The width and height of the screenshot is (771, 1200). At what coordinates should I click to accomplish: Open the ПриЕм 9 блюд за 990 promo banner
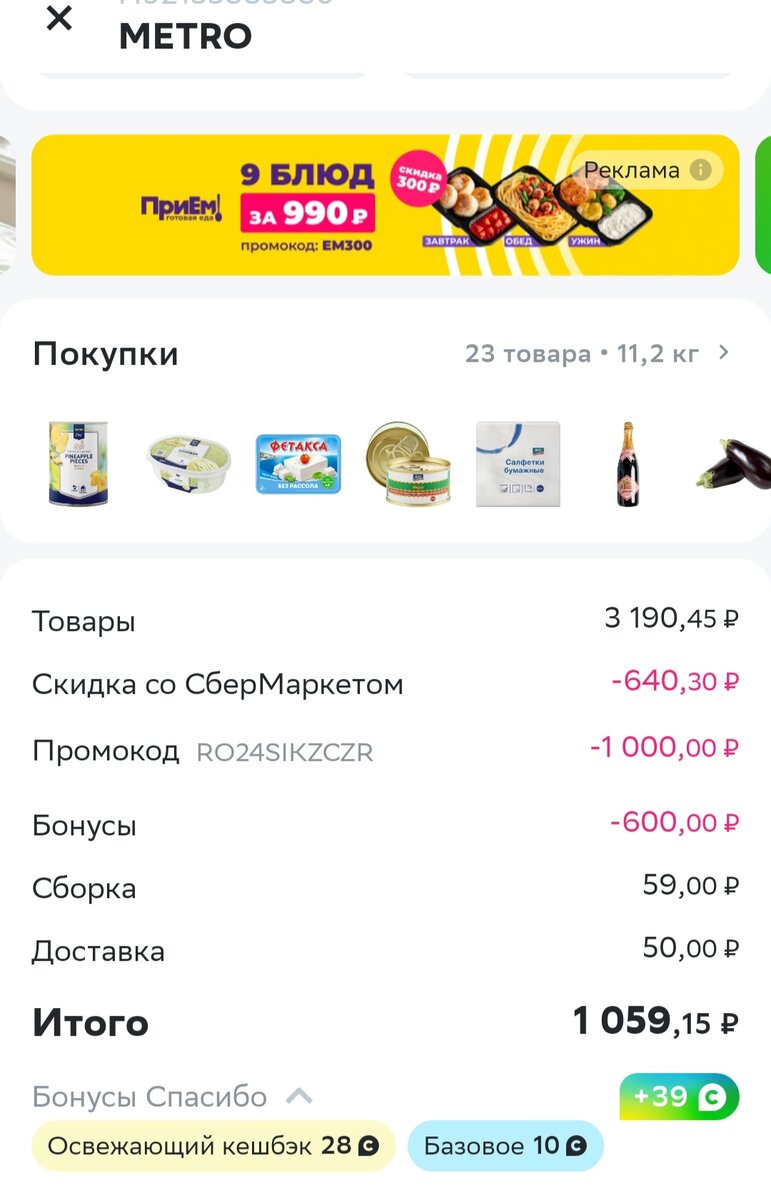pos(300,204)
